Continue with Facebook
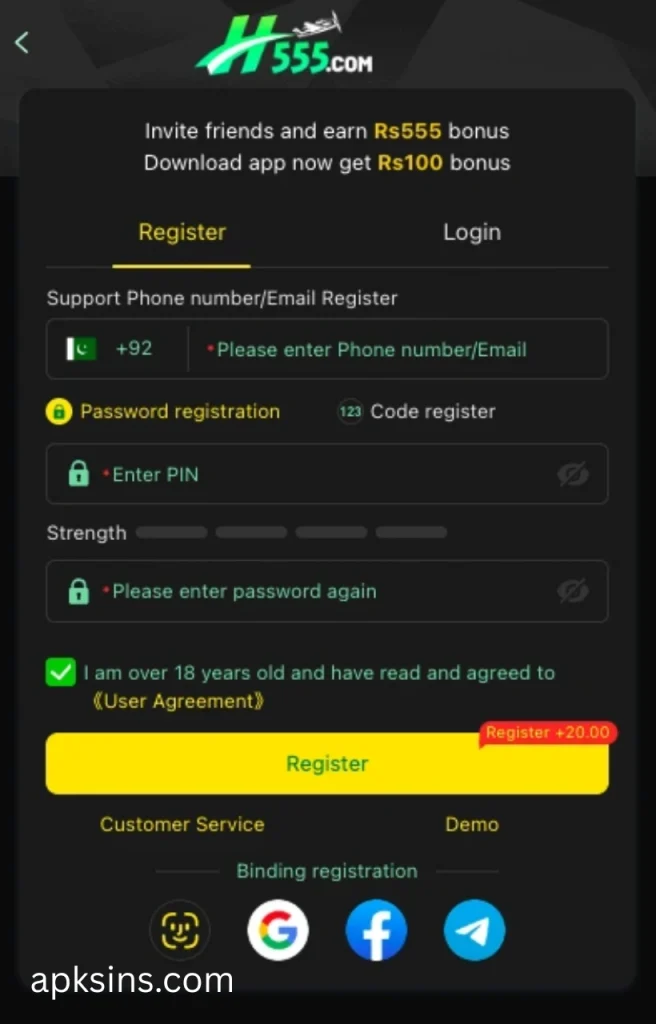656x1024 pixels. 376,931
